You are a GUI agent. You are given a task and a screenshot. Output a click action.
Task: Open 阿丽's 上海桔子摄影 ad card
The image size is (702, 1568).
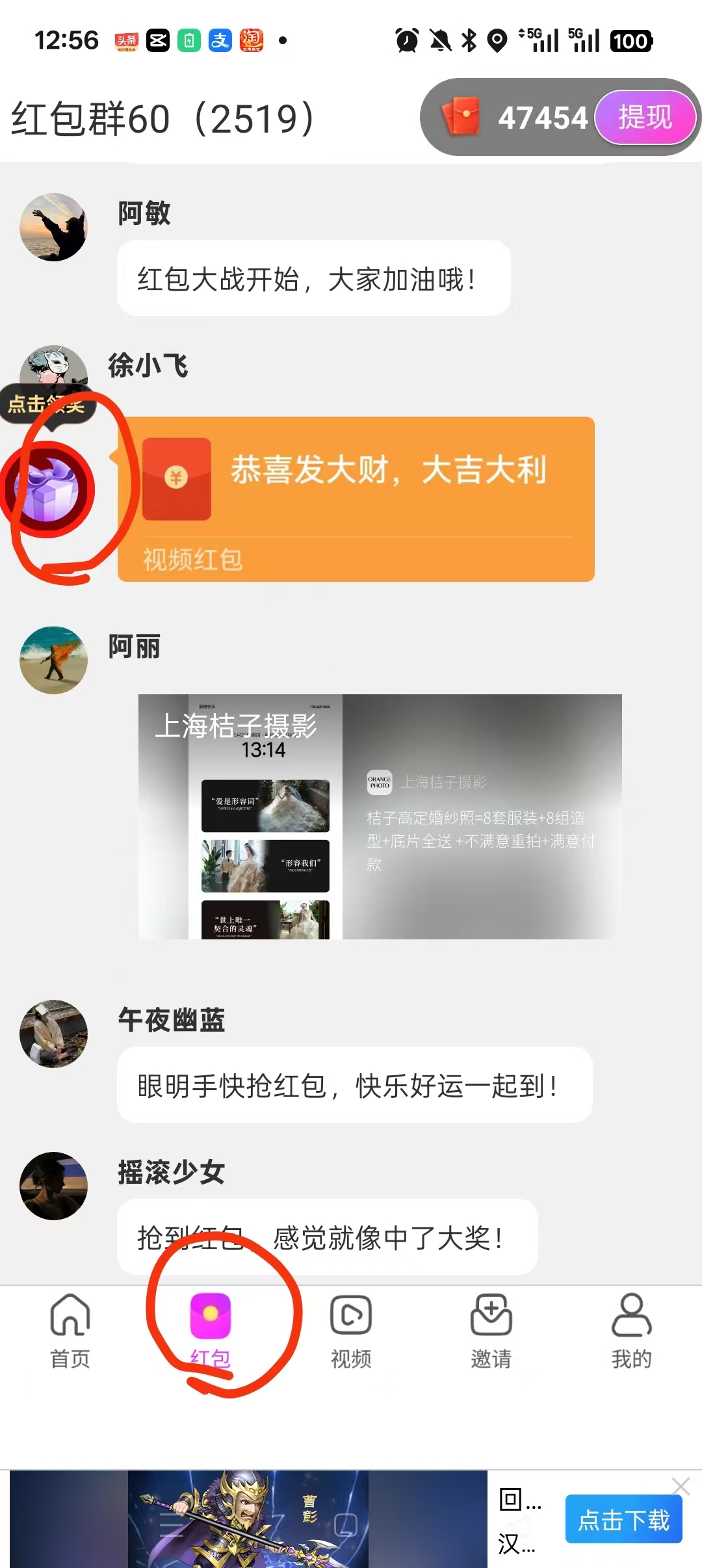[x=380, y=817]
